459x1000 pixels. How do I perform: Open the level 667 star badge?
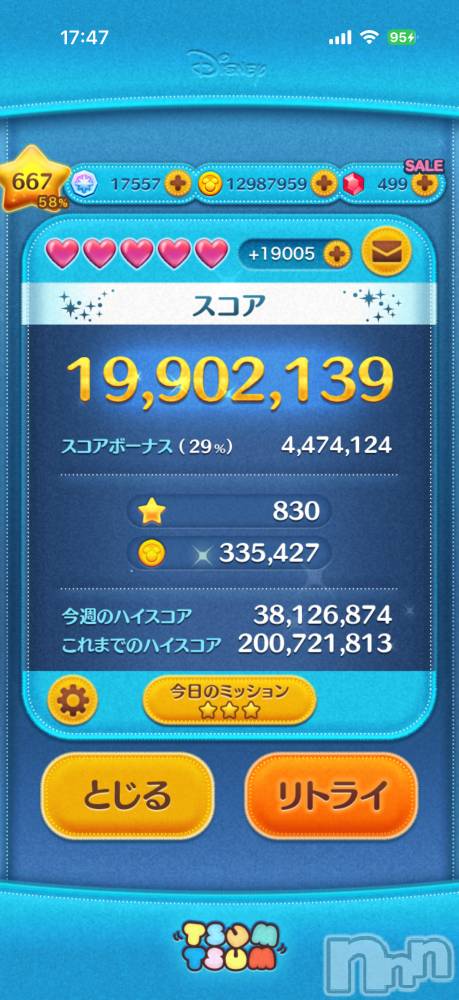36,180
